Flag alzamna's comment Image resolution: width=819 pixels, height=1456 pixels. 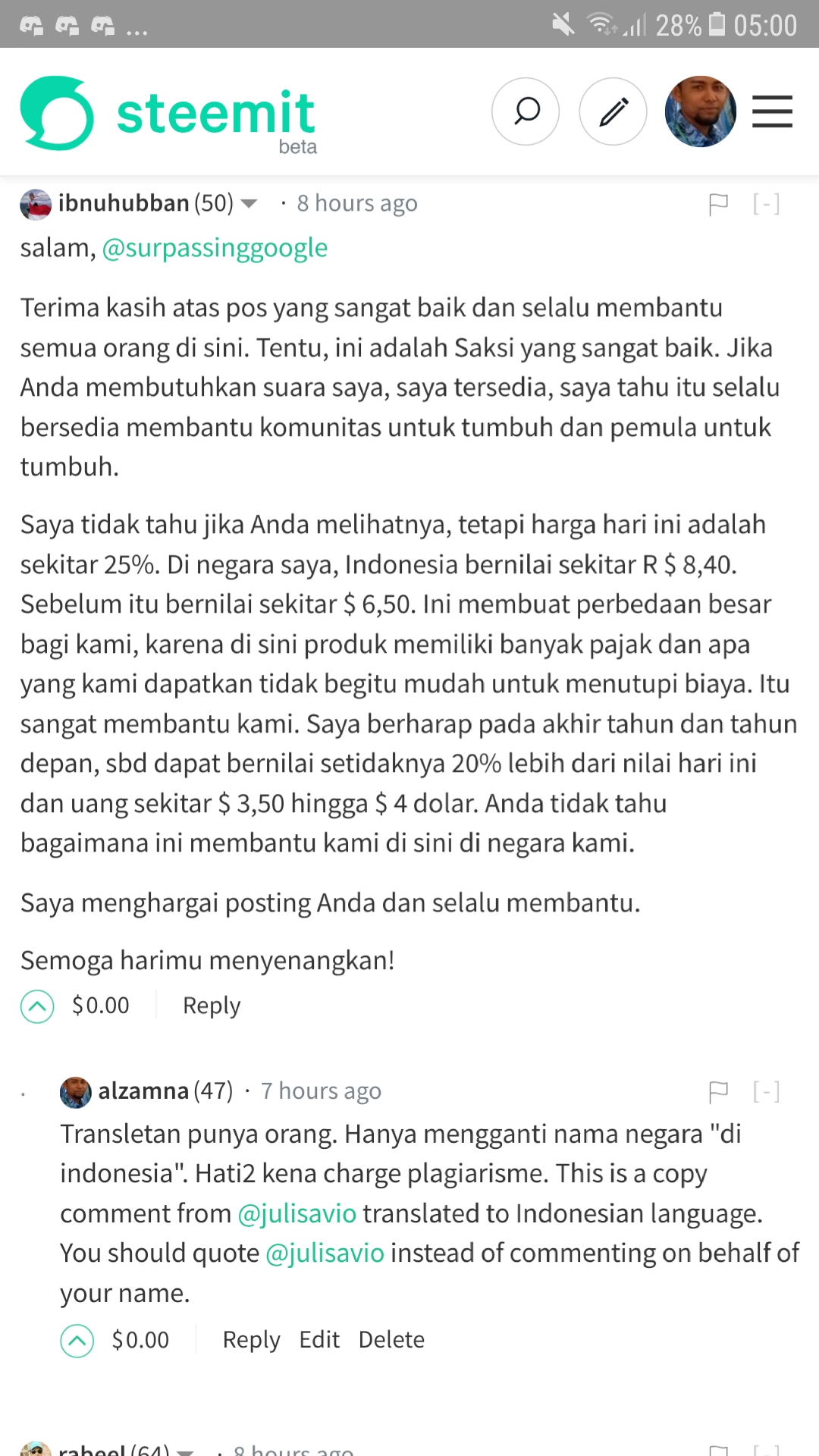click(717, 1092)
